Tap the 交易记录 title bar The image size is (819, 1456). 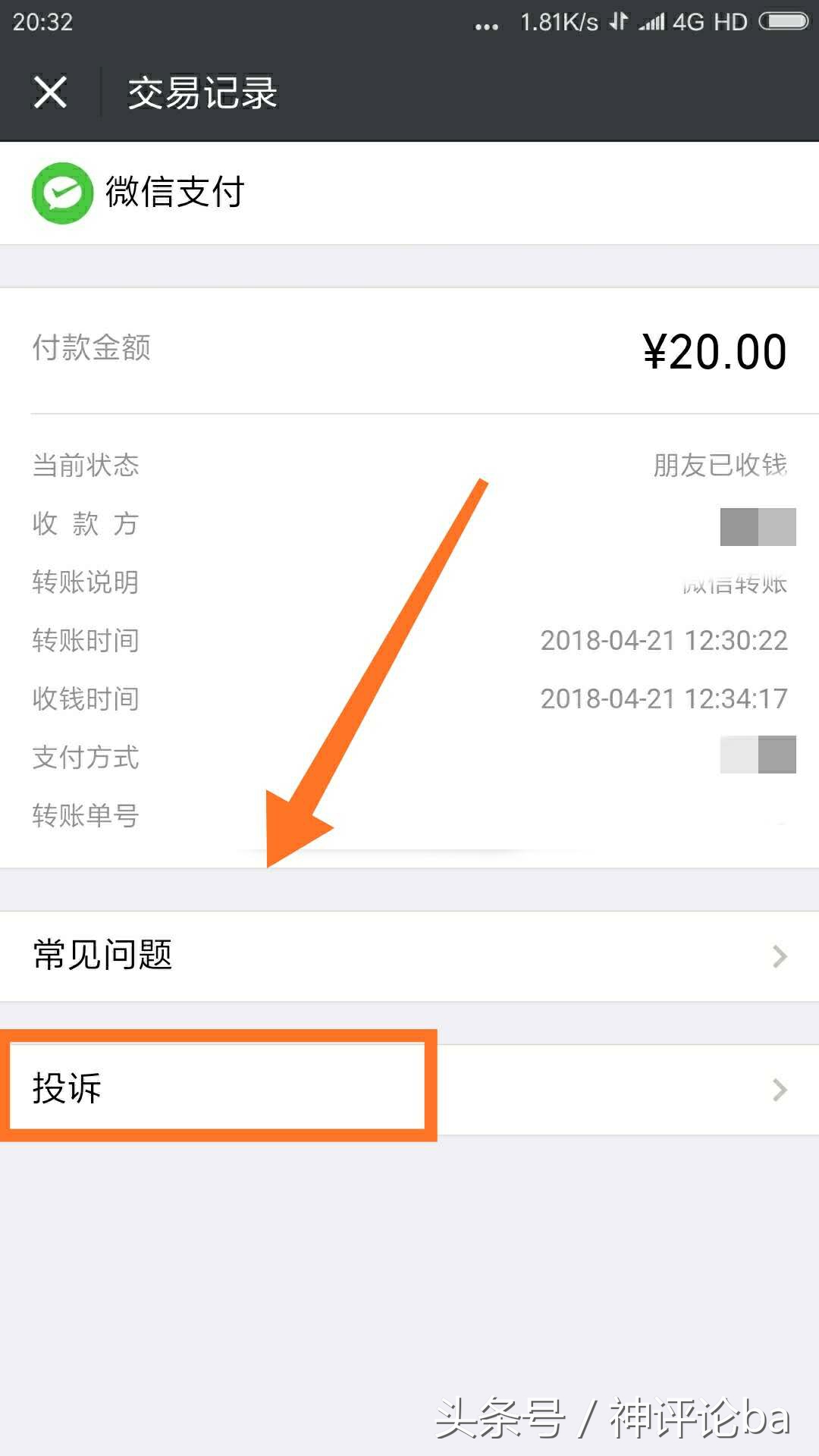[x=202, y=91]
